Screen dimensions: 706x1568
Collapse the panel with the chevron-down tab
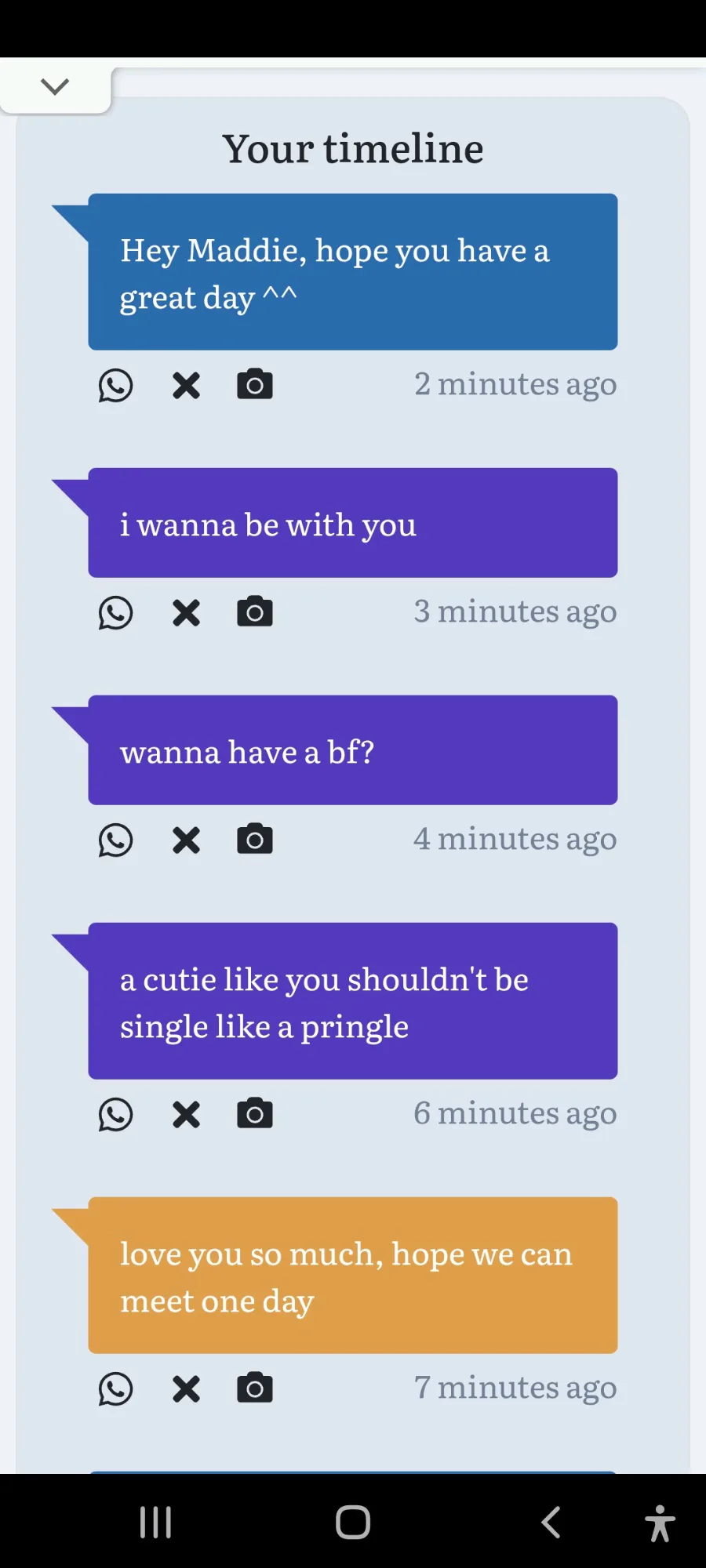(x=55, y=86)
